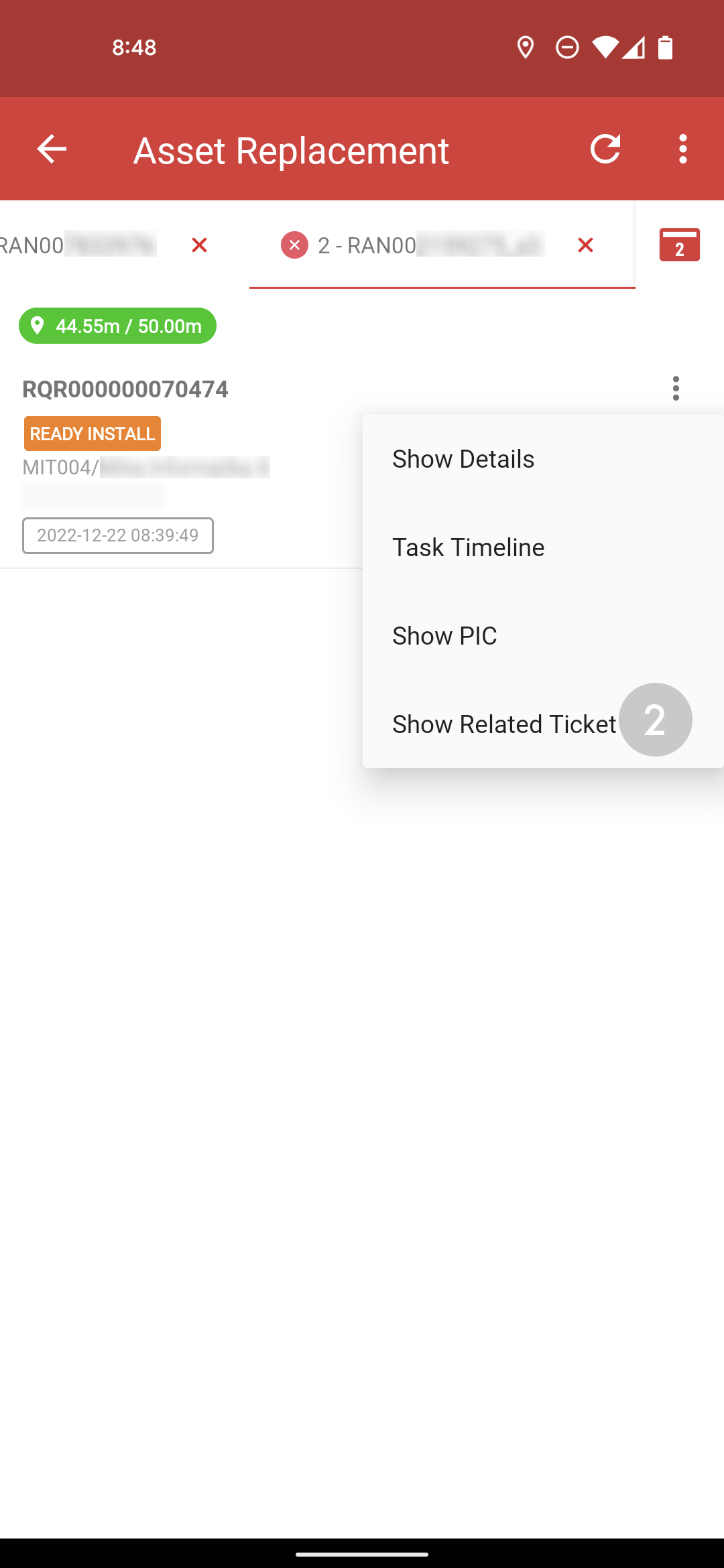
Task: Tap the 44.55m / 50.00m distance chip
Action: click(x=117, y=326)
